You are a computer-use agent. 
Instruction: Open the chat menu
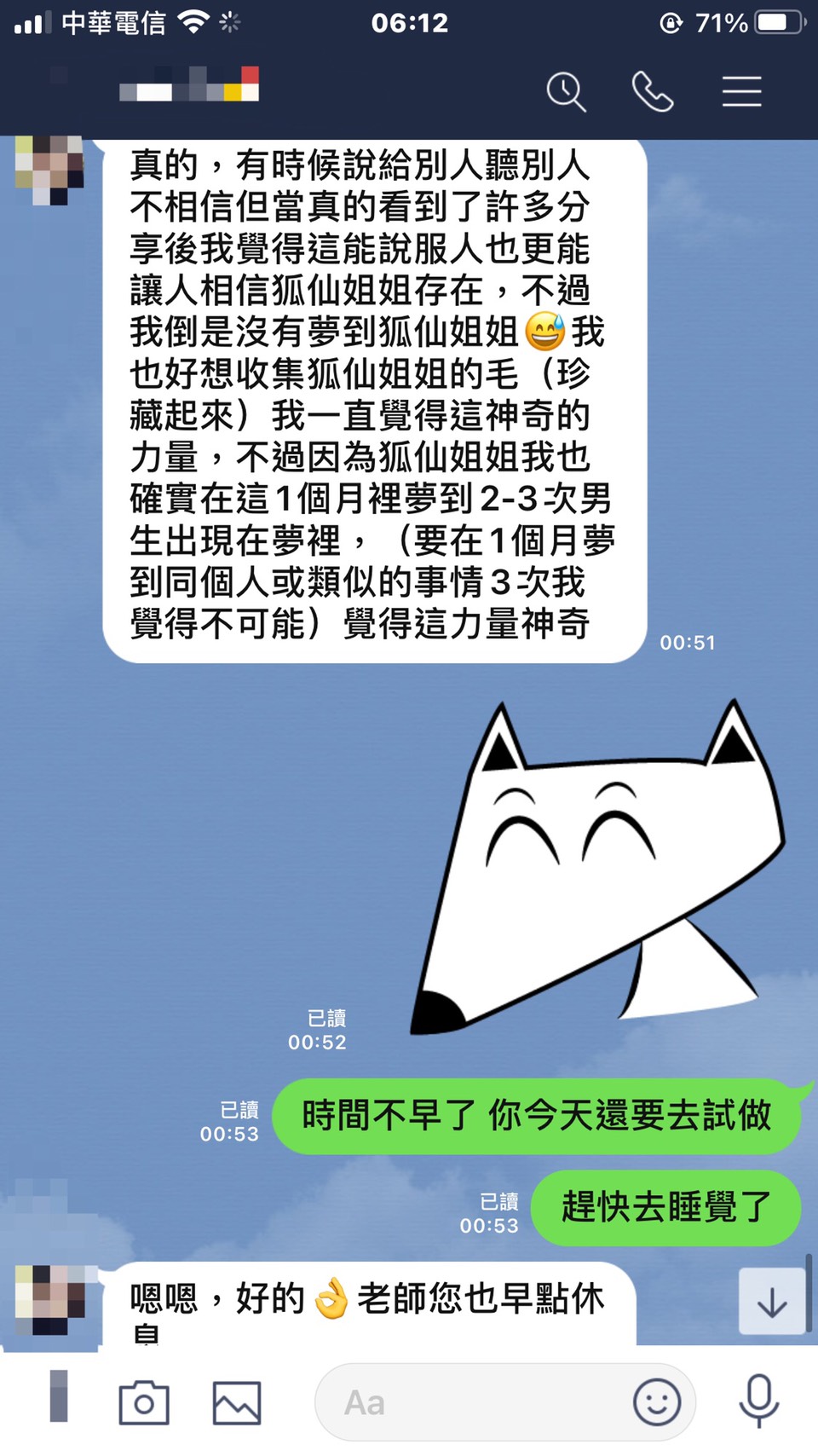pyautogui.click(x=741, y=92)
